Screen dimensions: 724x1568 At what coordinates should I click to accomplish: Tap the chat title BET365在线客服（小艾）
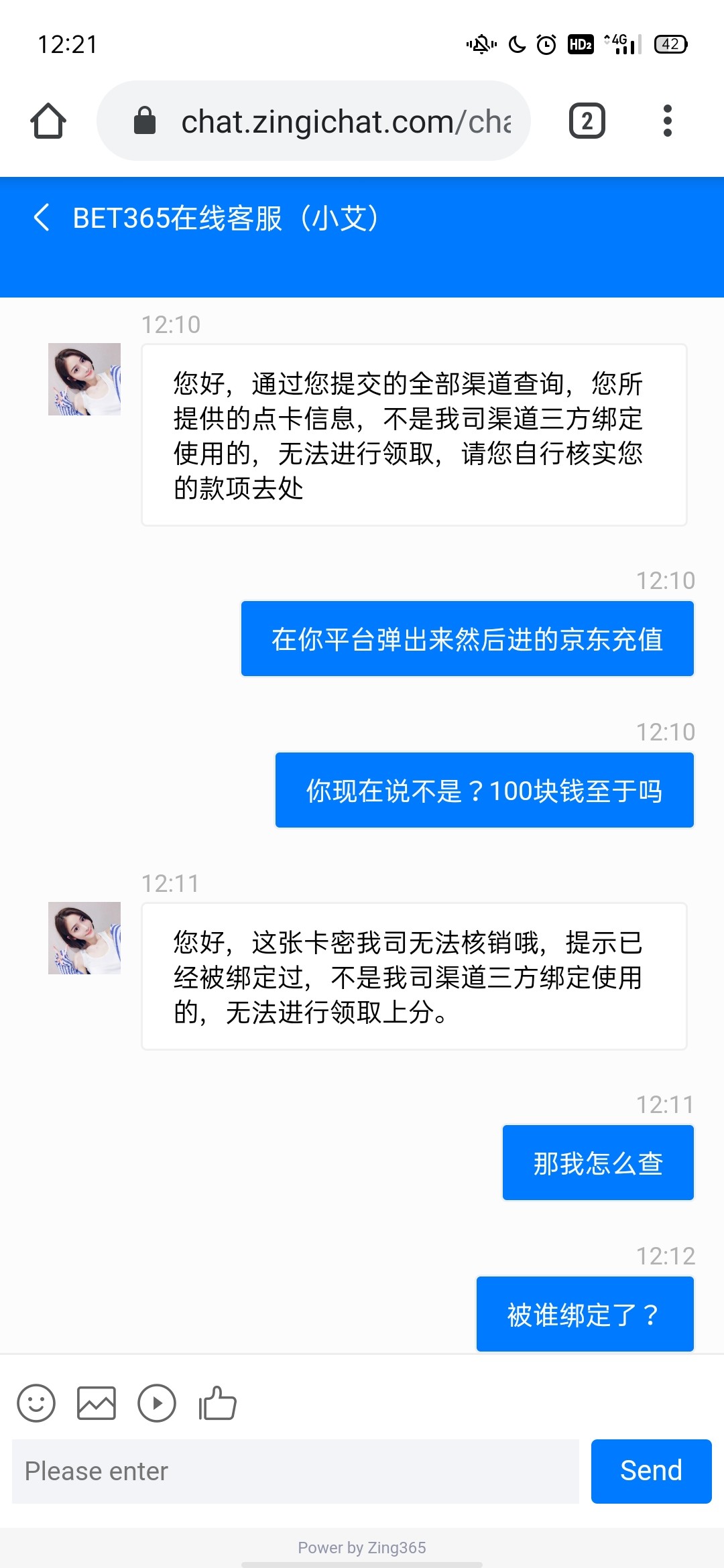225,219
